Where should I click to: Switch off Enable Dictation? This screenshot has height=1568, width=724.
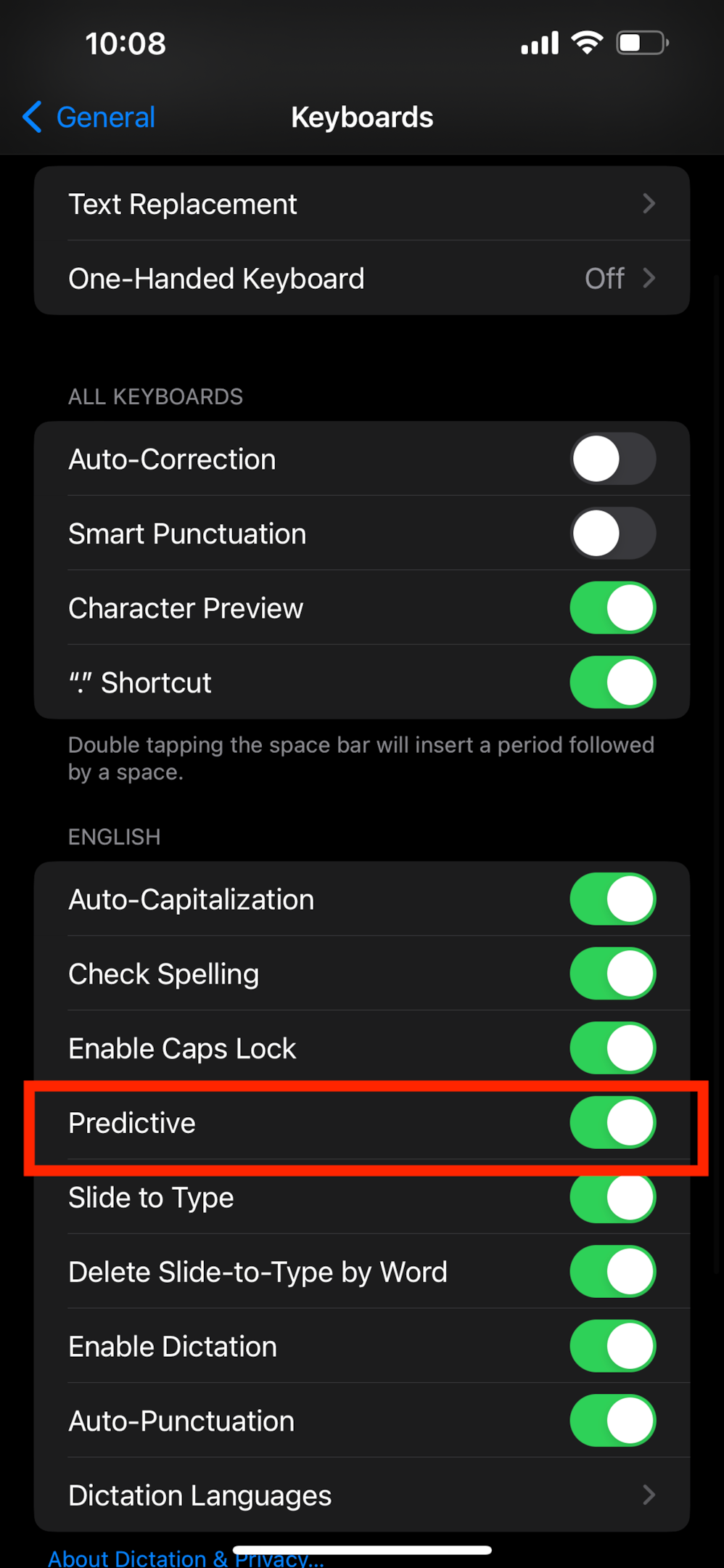pyautogui.click(x=613, y=1347)
